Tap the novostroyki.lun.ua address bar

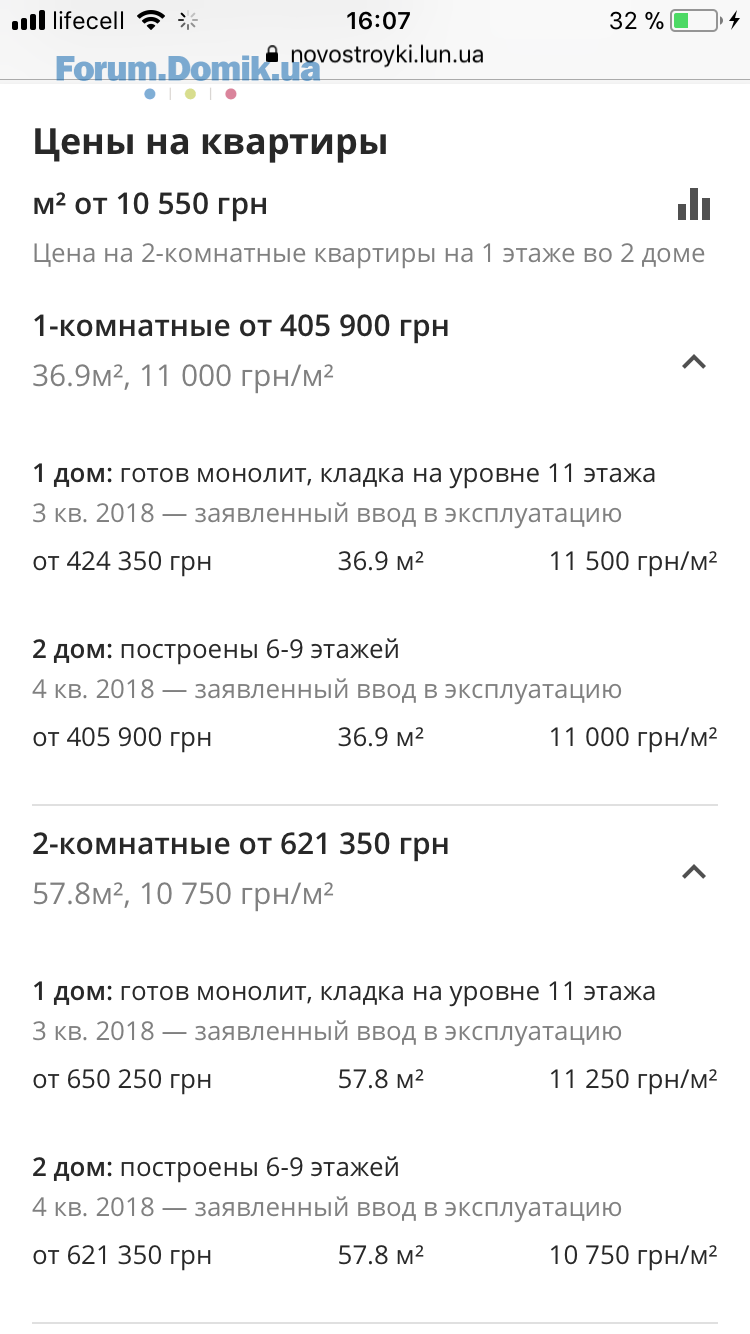point(375,55)
